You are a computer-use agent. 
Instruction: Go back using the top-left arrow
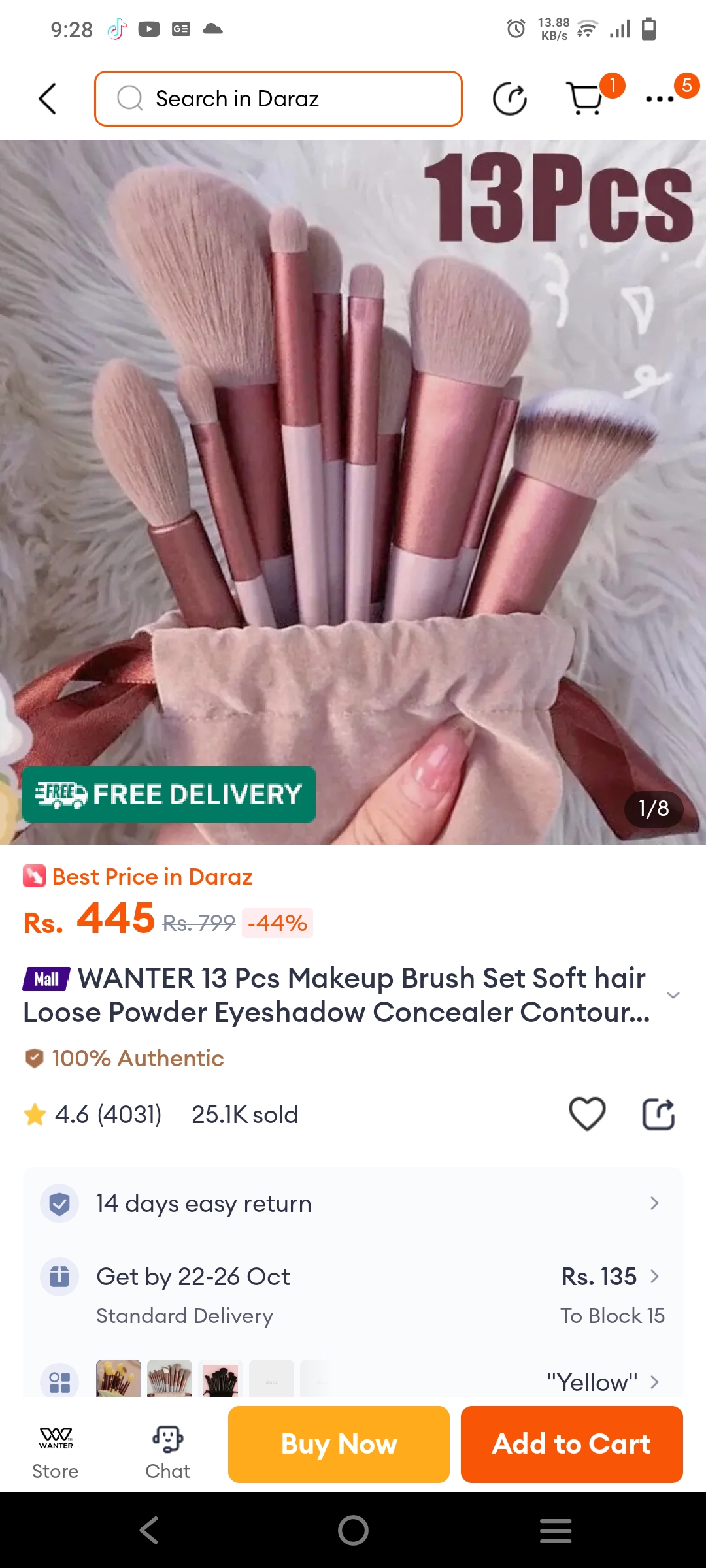tap(47, 99)
